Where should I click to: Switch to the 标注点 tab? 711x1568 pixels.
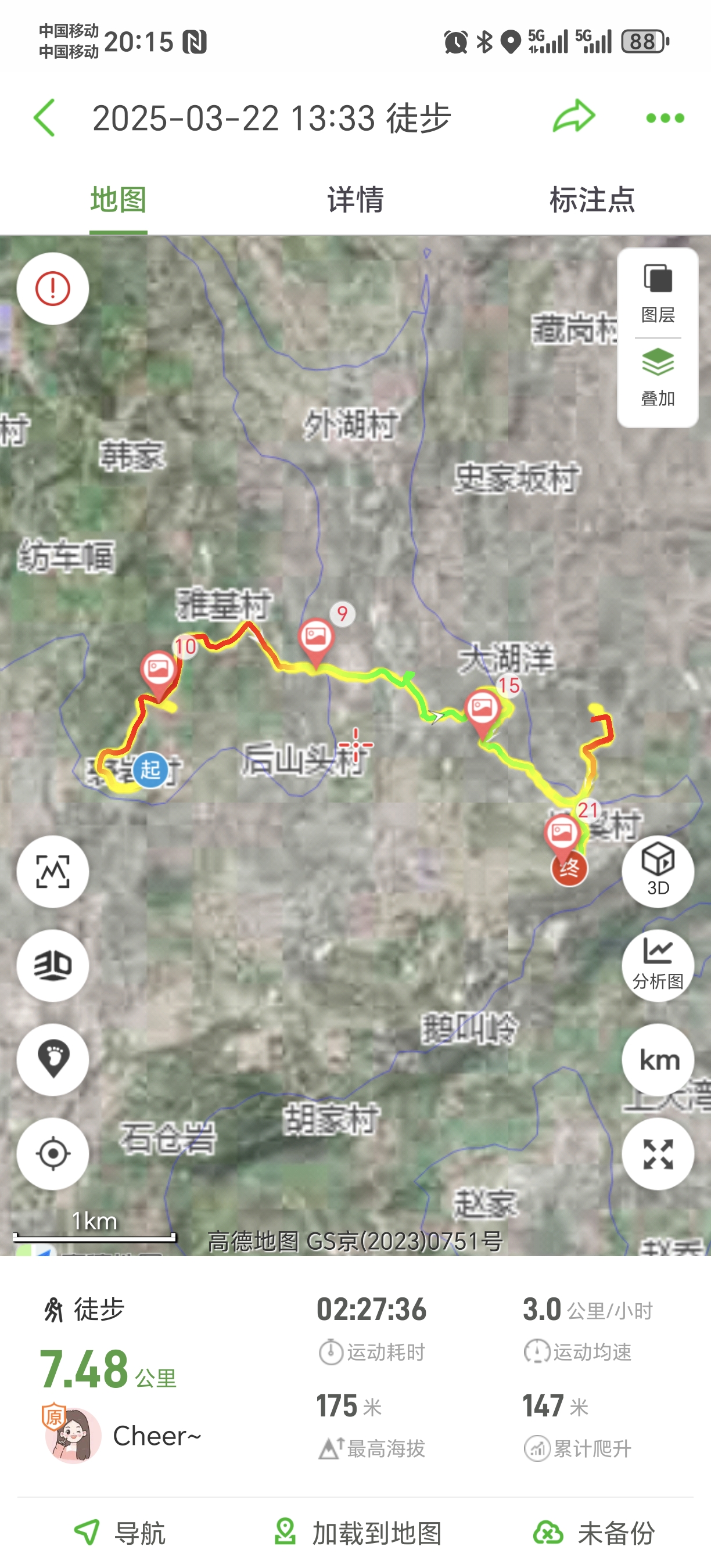592,200
